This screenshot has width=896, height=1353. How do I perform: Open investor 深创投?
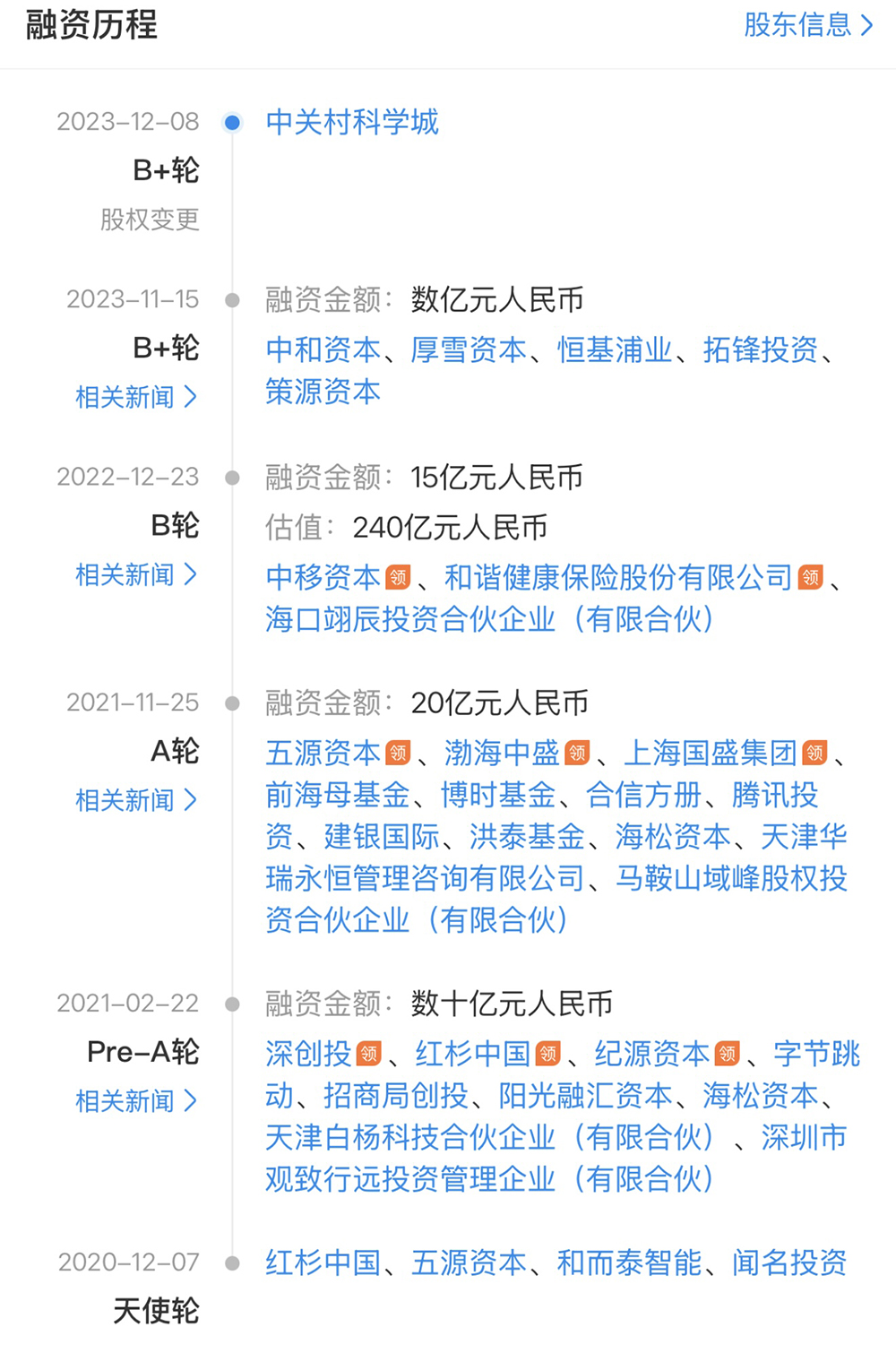pos(308,1054)
